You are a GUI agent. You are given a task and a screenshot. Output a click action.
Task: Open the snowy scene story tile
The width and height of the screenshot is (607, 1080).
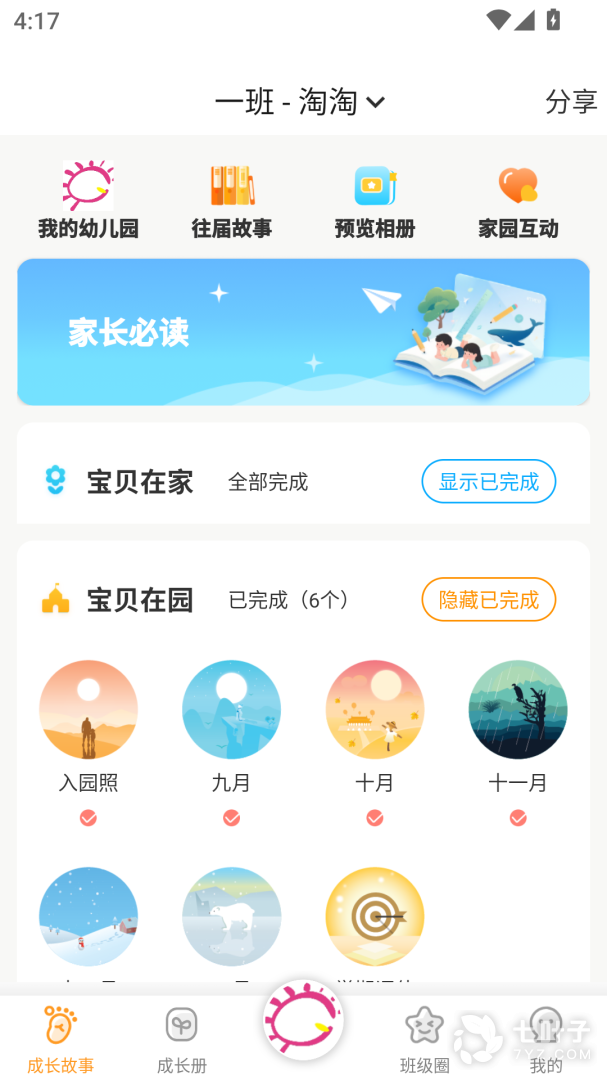coord(88,917)
